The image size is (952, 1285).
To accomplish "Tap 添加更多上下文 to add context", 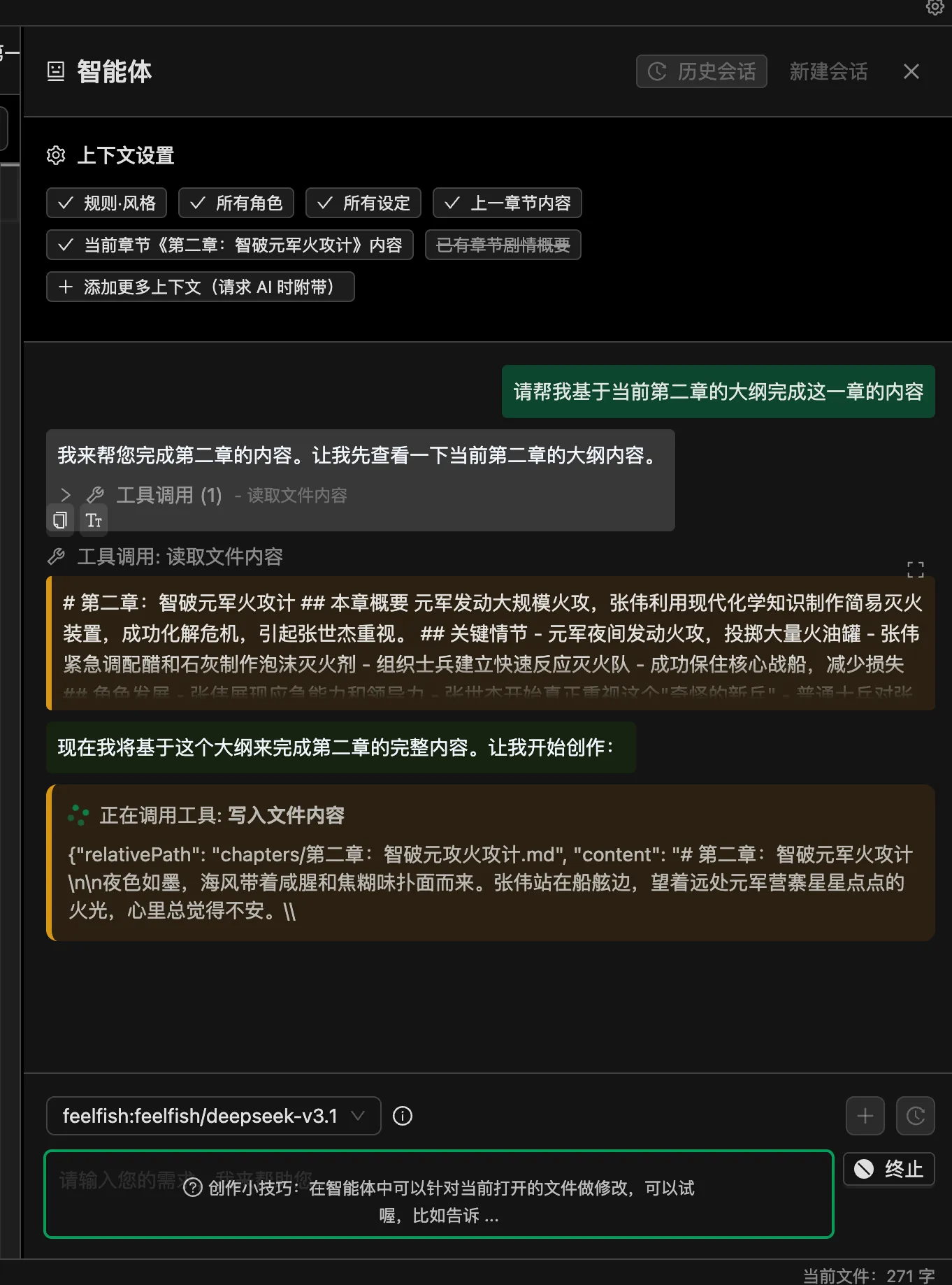I will tap(200, 287).
